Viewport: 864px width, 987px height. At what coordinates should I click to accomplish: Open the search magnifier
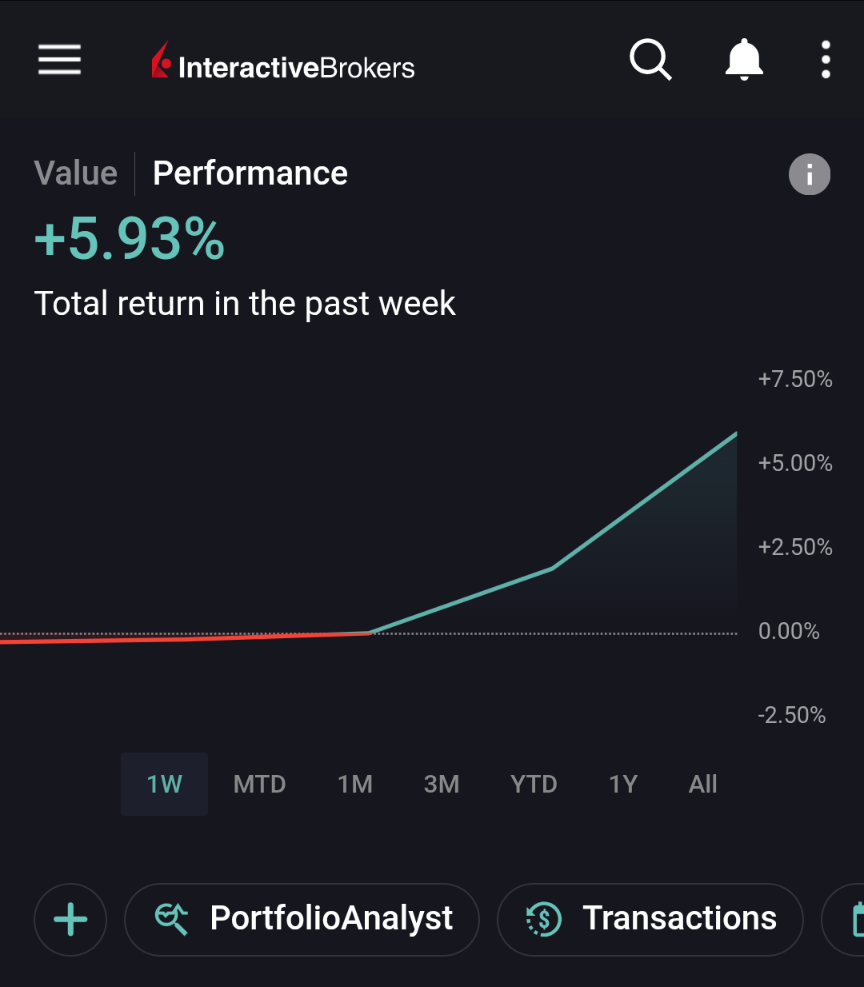click(650, 61)
